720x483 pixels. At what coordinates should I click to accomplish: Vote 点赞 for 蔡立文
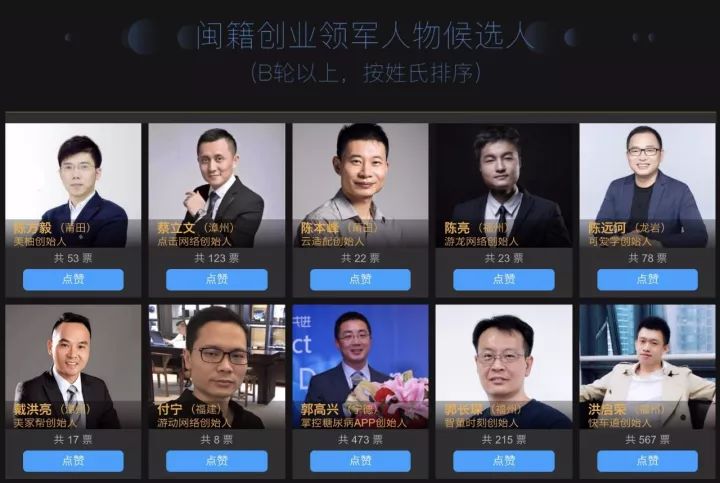[x=216, y=279]
